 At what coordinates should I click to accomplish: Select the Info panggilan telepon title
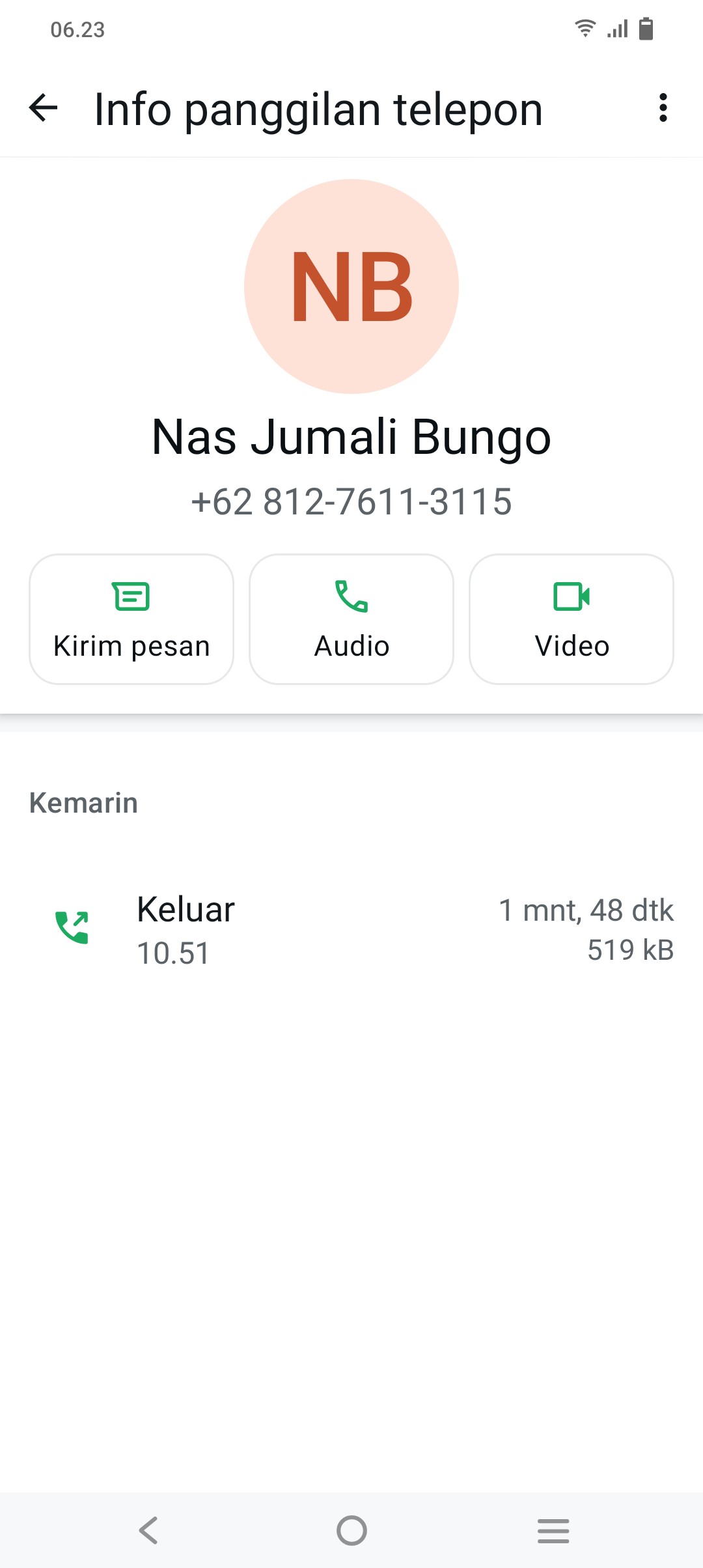(x=317, y=108)
